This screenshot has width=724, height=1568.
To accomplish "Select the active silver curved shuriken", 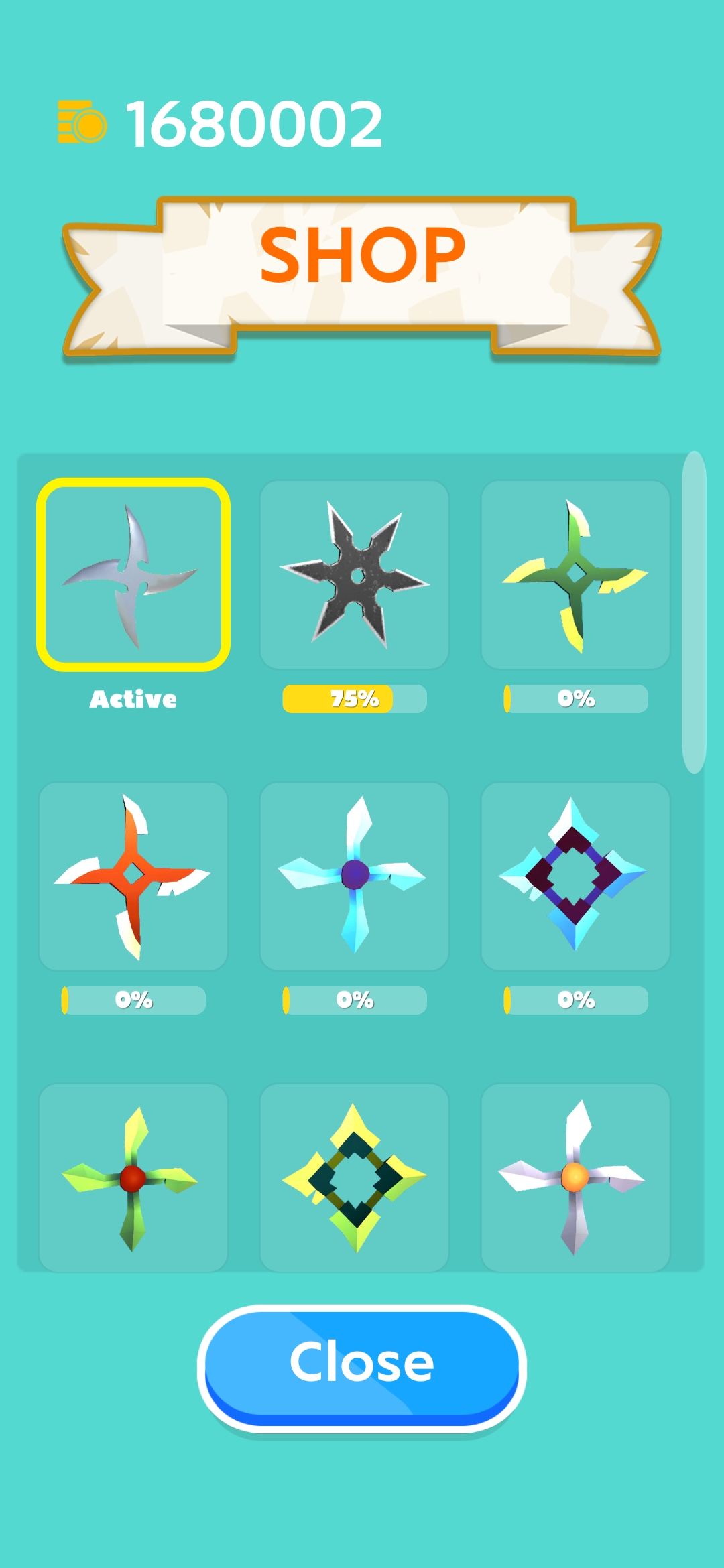I will [133, 575].
